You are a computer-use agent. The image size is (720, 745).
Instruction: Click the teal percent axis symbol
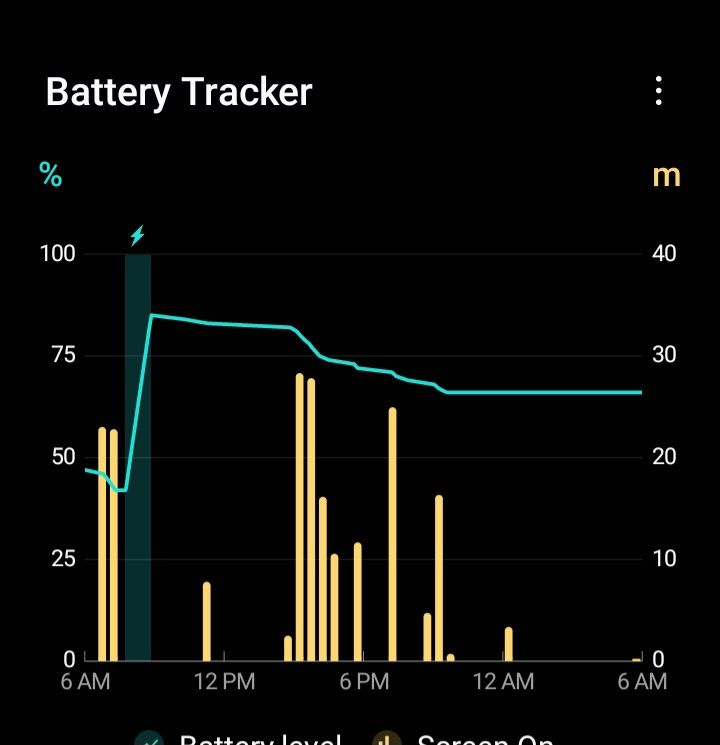(x=51, y=173)
